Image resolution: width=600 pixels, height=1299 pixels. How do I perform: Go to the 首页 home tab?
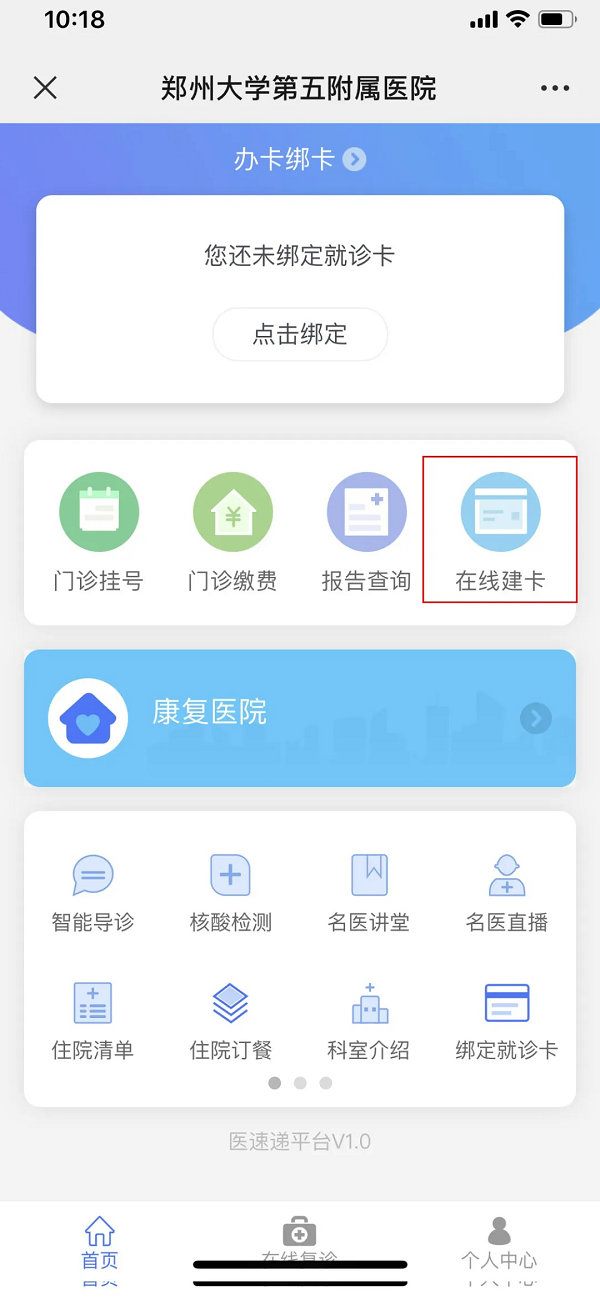[x=100, y=1245]
